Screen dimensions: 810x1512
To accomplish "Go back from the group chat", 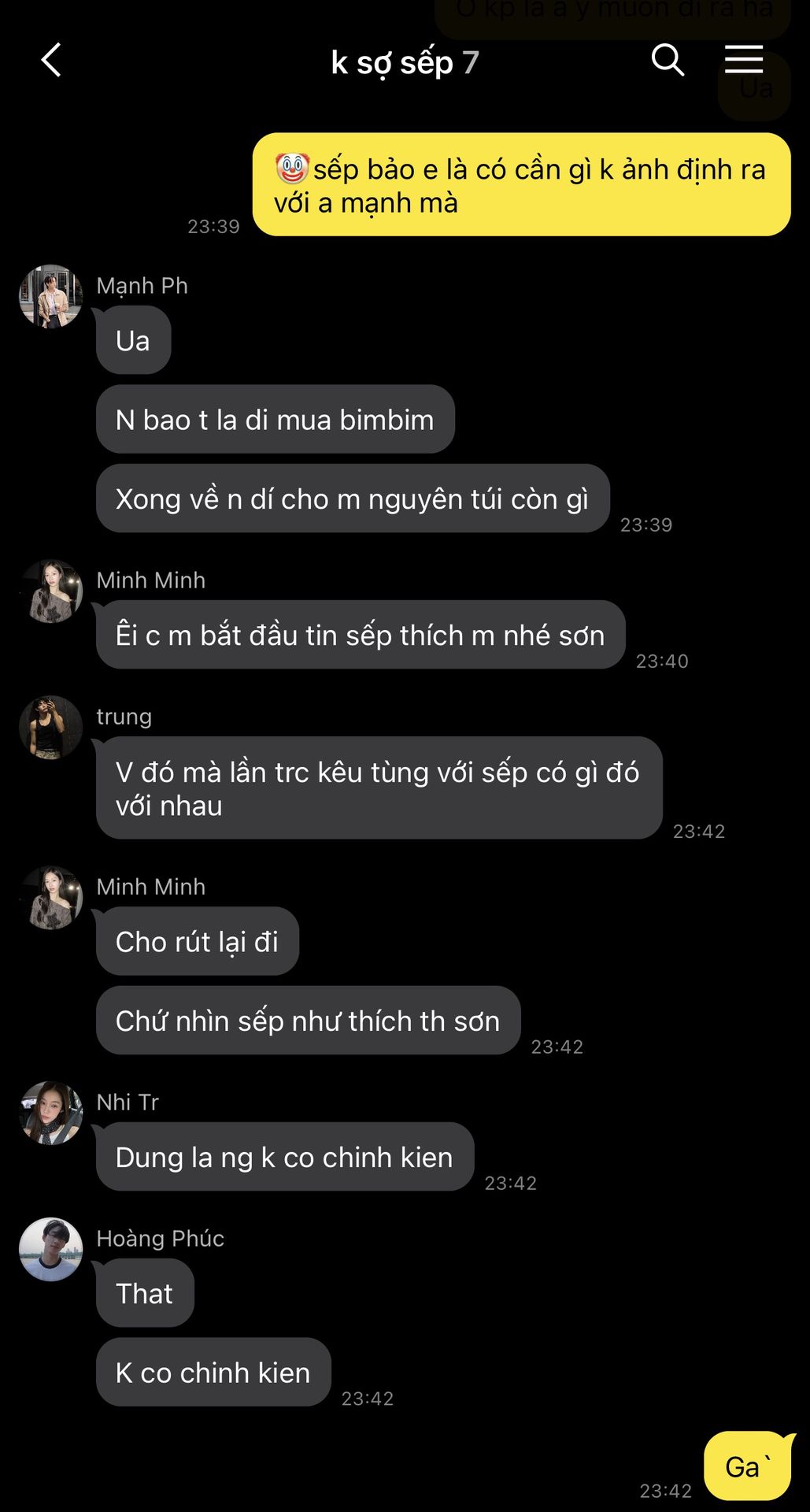I will 51,61.
